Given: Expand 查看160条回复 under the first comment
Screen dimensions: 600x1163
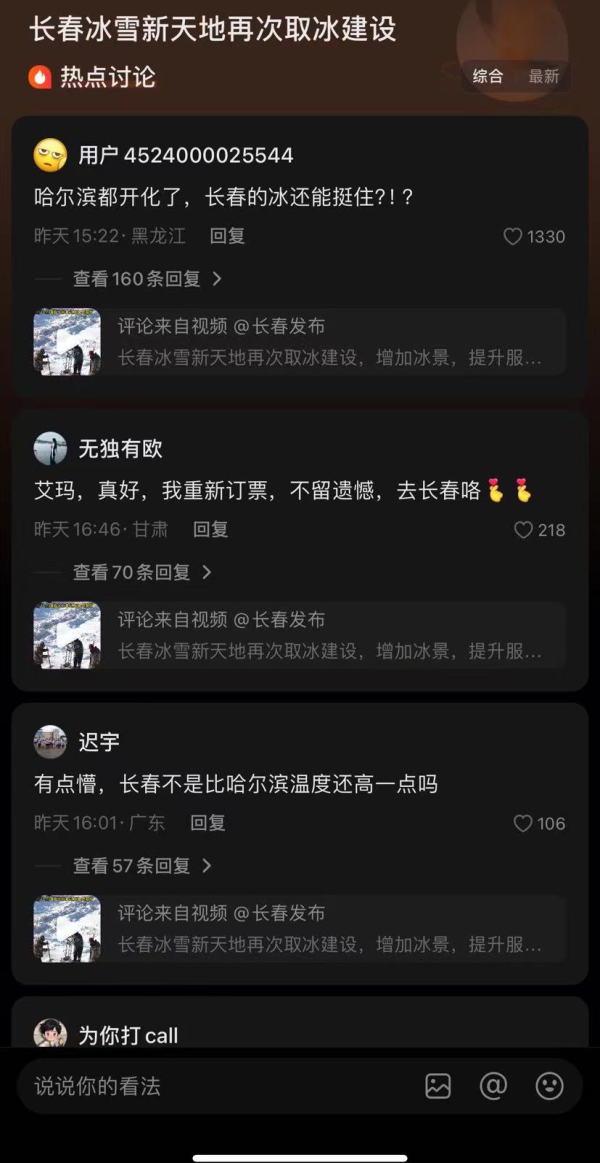Looking at the screenshot, I should pyautogui.click(x=147, y=279).
